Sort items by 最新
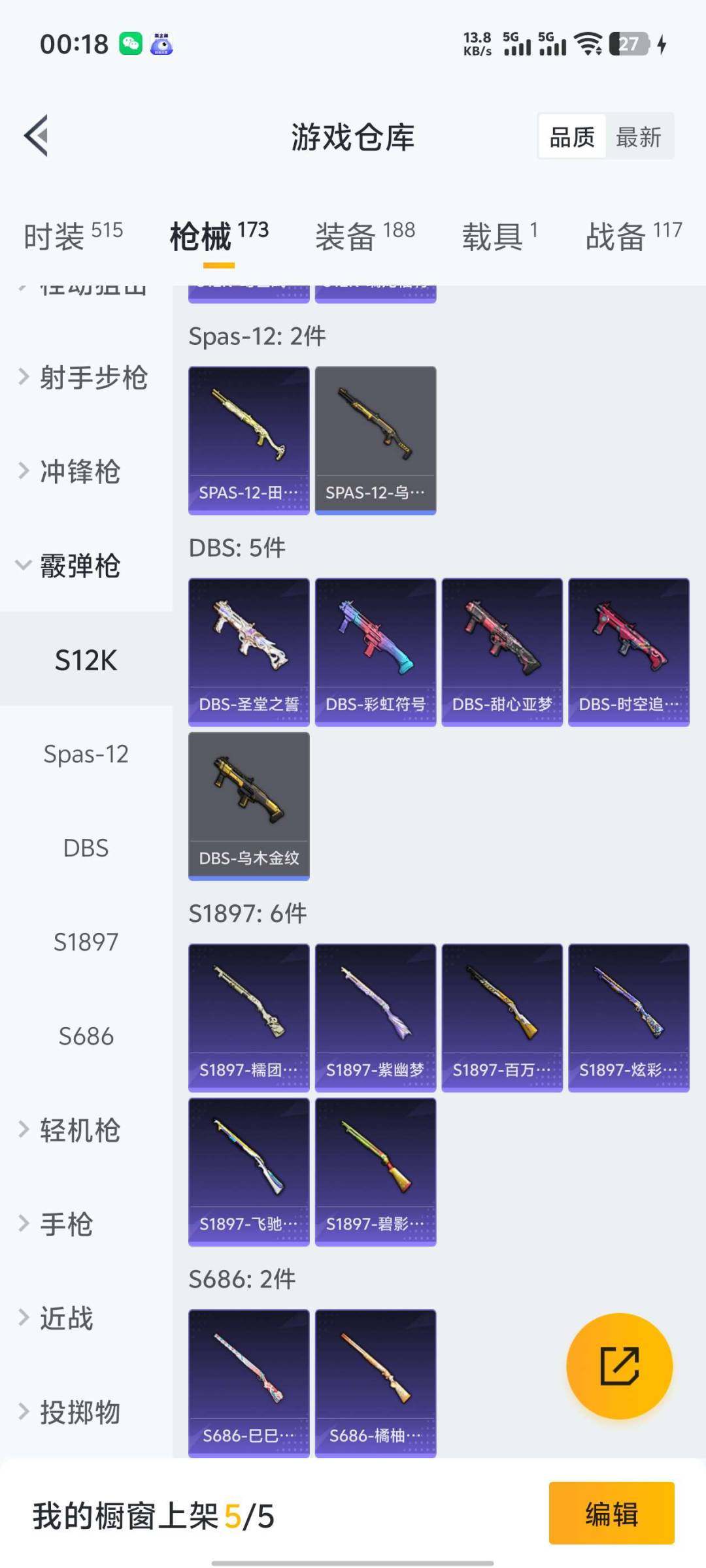Image resolution: width=706 pixels, height=1568 pixels. click(638, 137)
